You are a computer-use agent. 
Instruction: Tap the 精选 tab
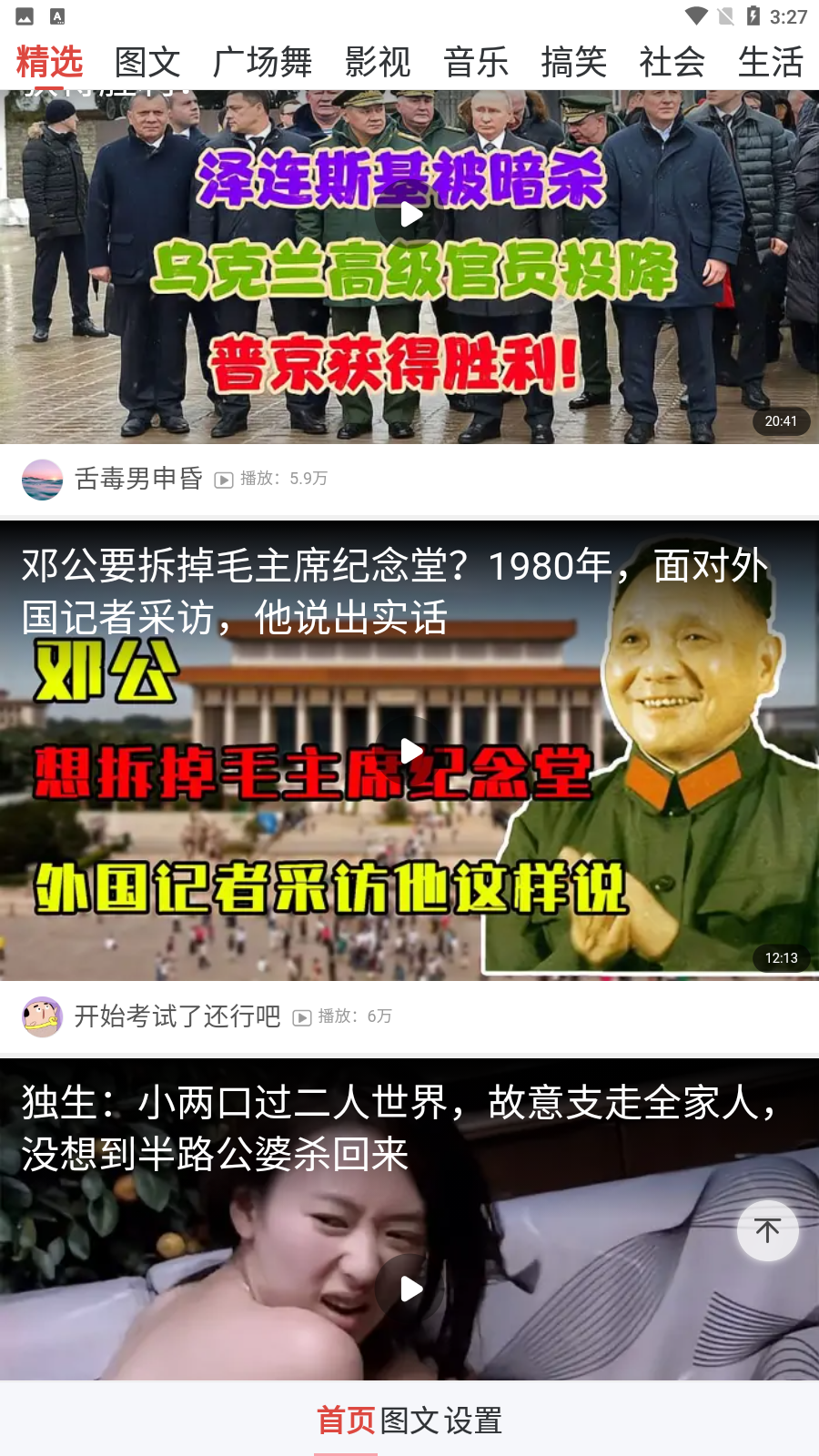point(50,62)
